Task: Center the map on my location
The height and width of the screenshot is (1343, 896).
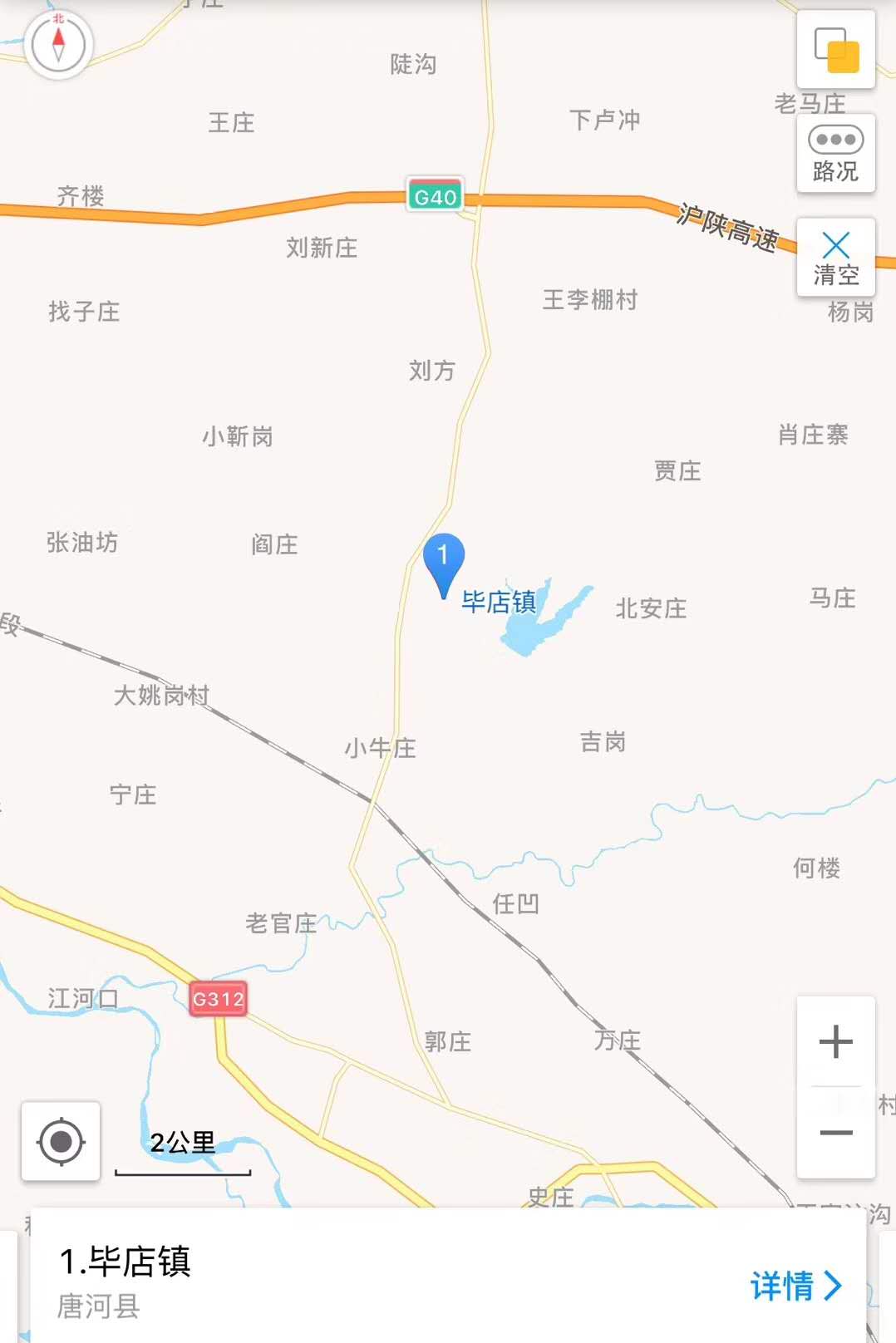Action: pyautogui.click(x=61, y=1141)
